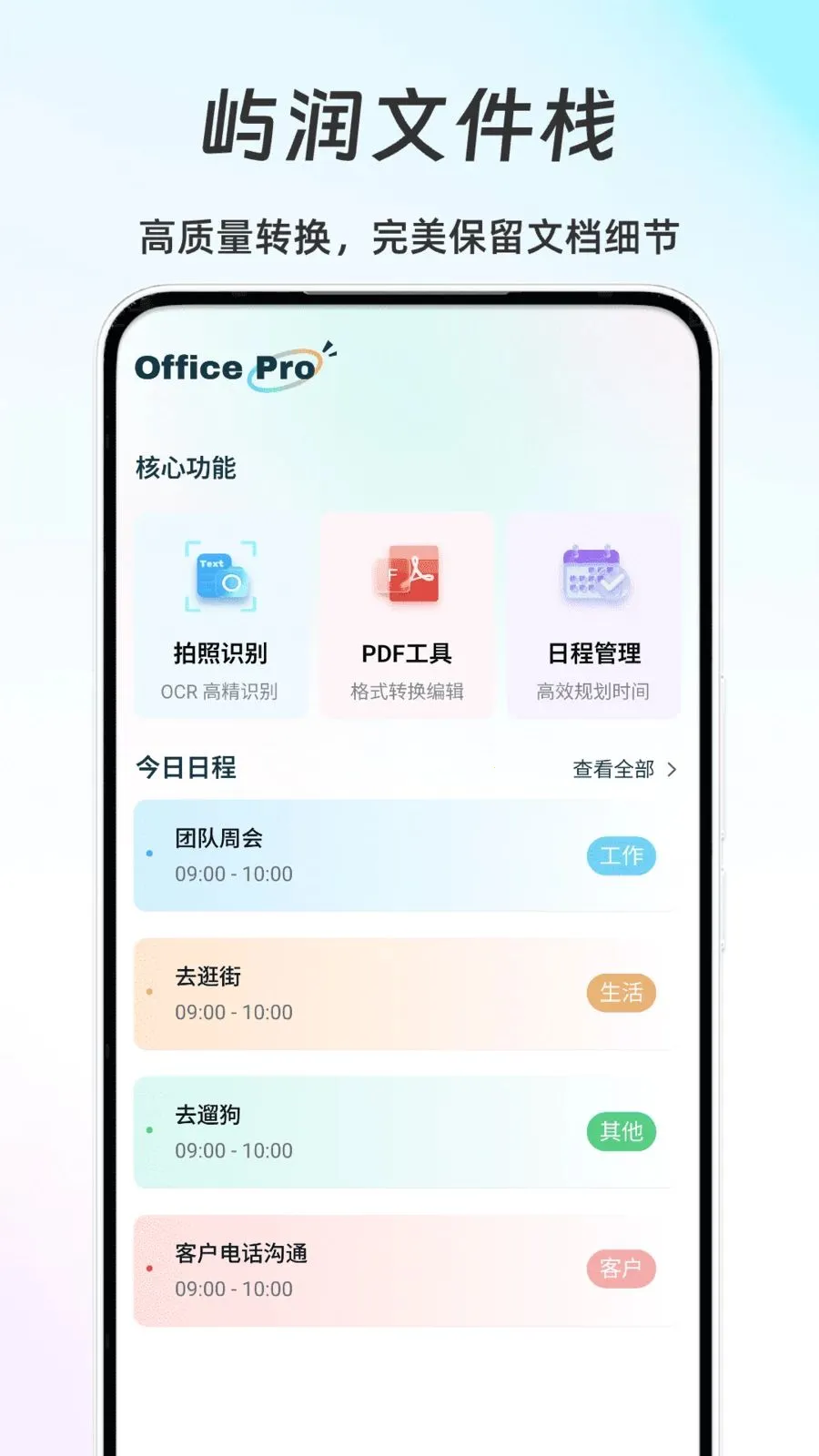The width and height of the screenshot is (819, 1456).
Task: Click the 客户 label button
Action: click(622, 1268)
